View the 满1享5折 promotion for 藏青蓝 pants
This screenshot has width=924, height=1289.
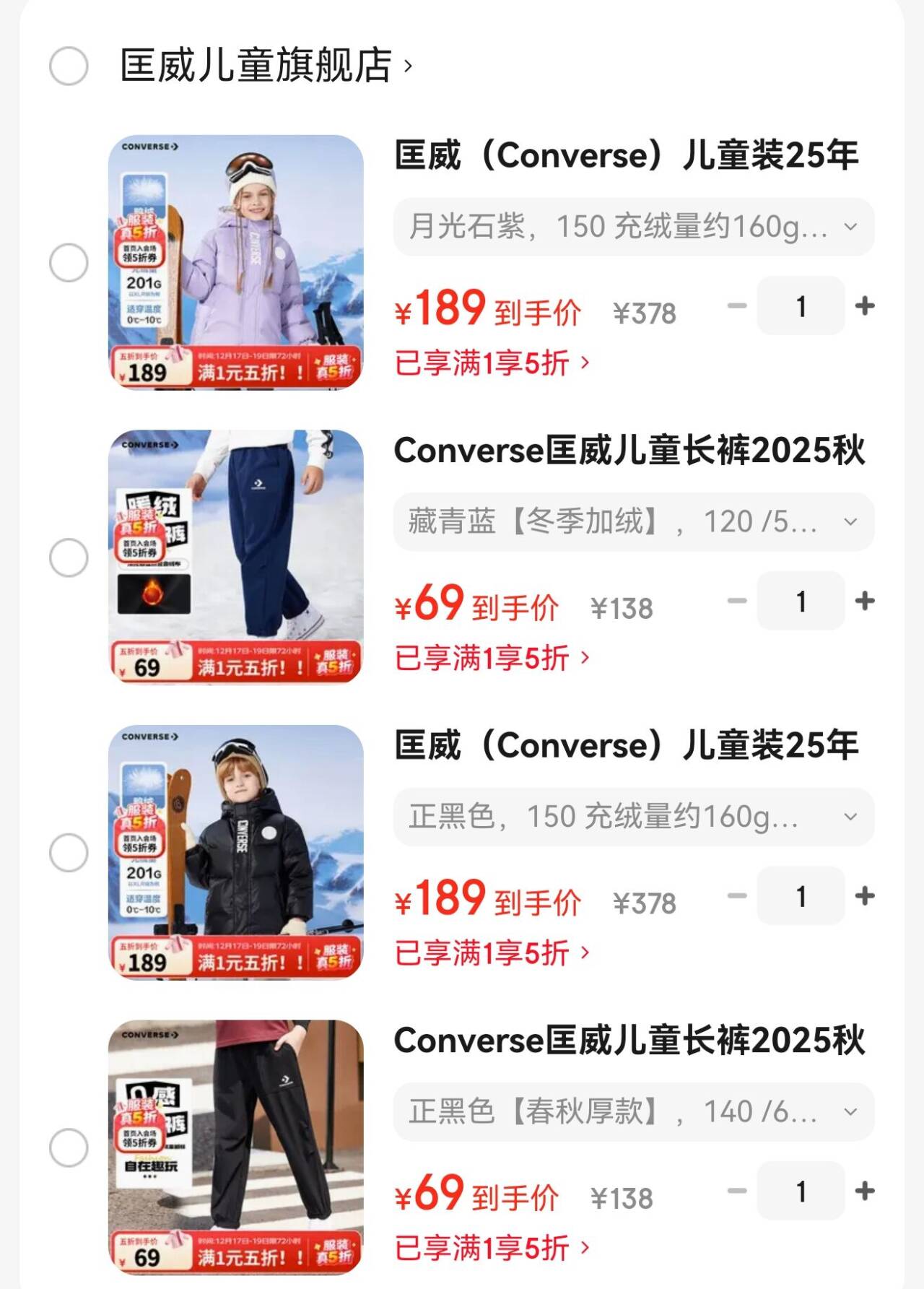[492, 658]
